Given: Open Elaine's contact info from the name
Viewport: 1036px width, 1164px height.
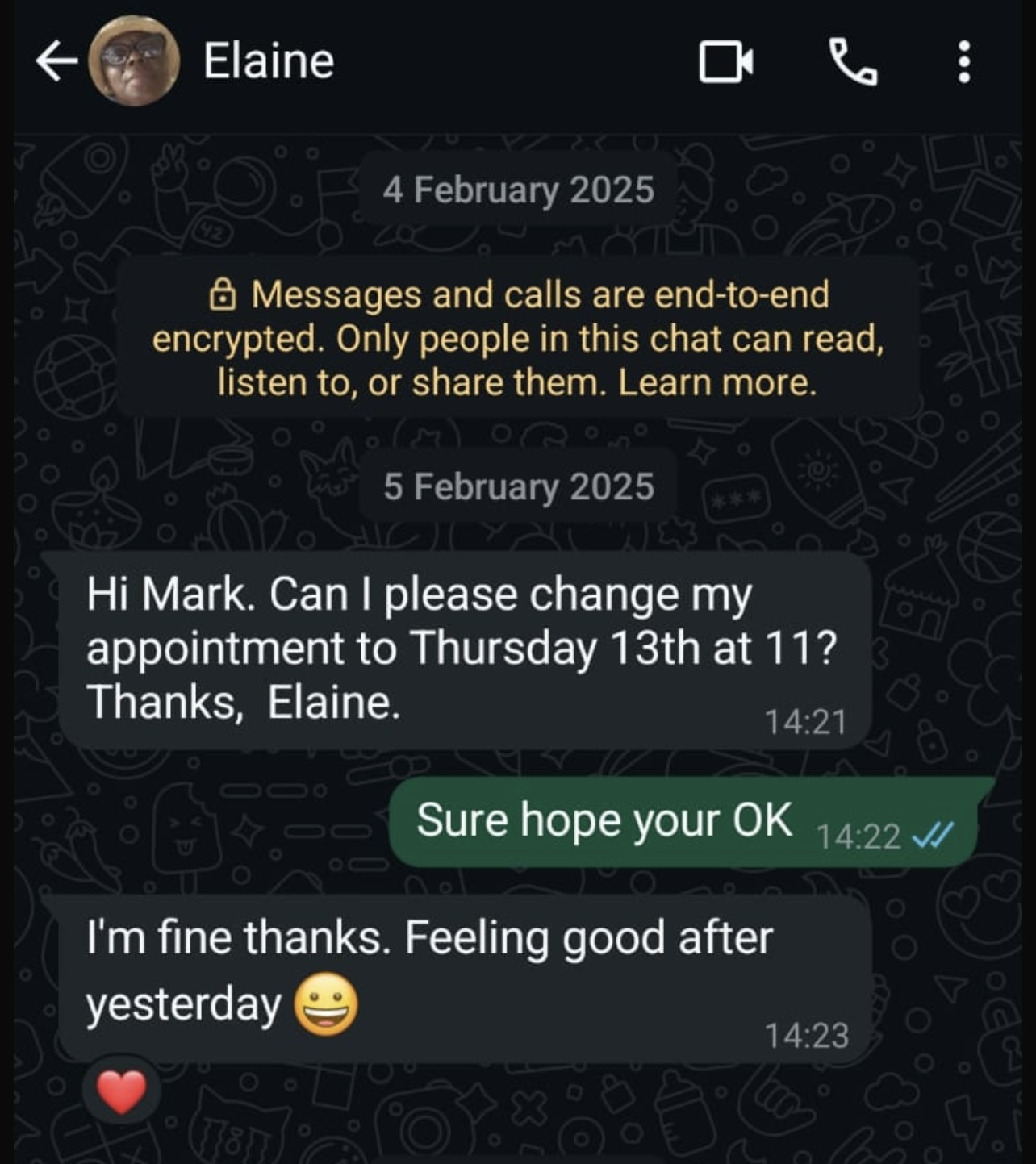Looking at the screenshot, I should point(269,61).
